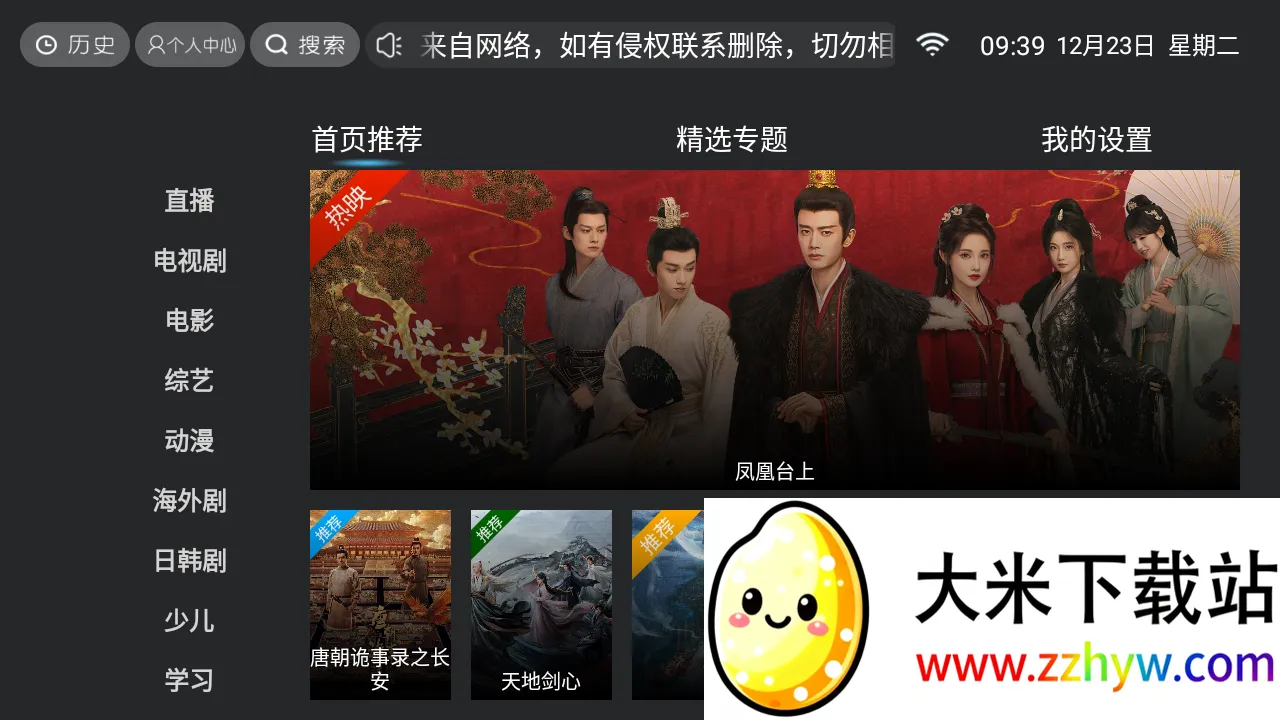Open 唐朝诡事录之长安 poster
Image resolution: width=1280 pixels, height=720 pixels.
coord(380,604)
